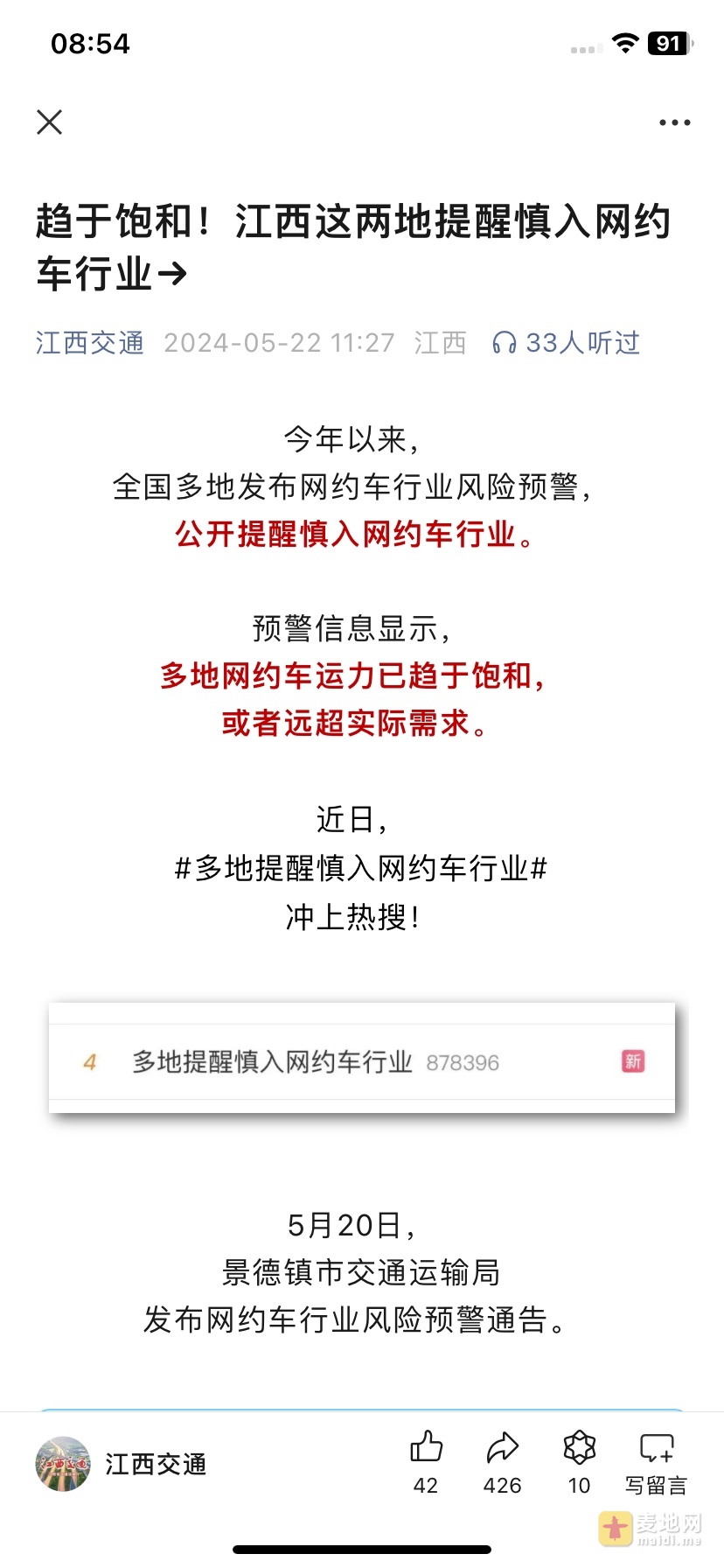Like the article with the thumbs-up icon
The height and width of the screenshot is (1568, 724).
pyautogui.click(x=426, y=1463)
